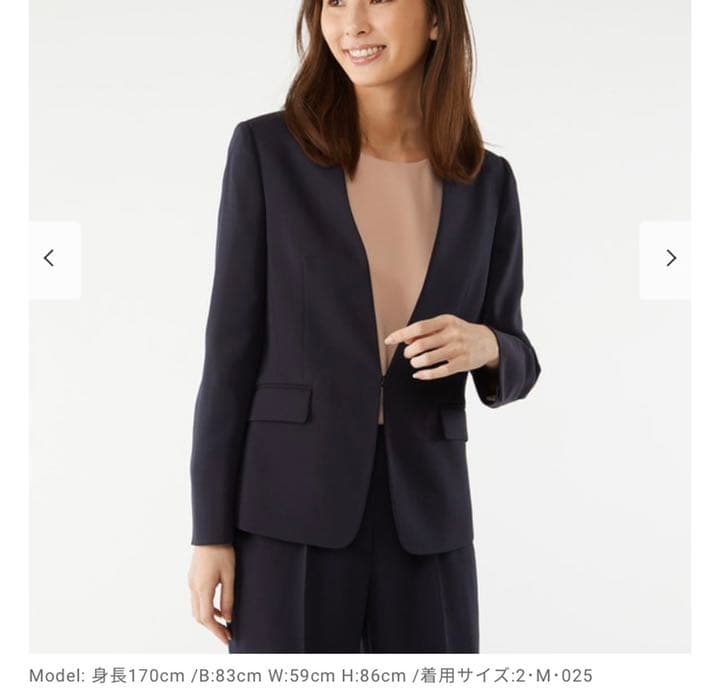
Task: Show the next product photo
Action: tap(668, 258)
